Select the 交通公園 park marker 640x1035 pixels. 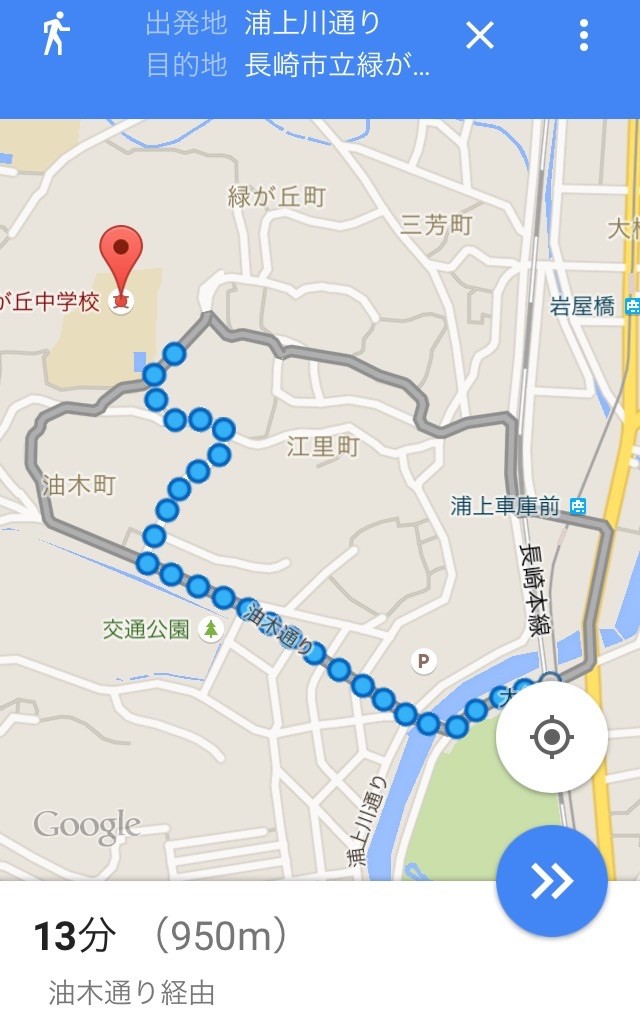tap(211, 629)
